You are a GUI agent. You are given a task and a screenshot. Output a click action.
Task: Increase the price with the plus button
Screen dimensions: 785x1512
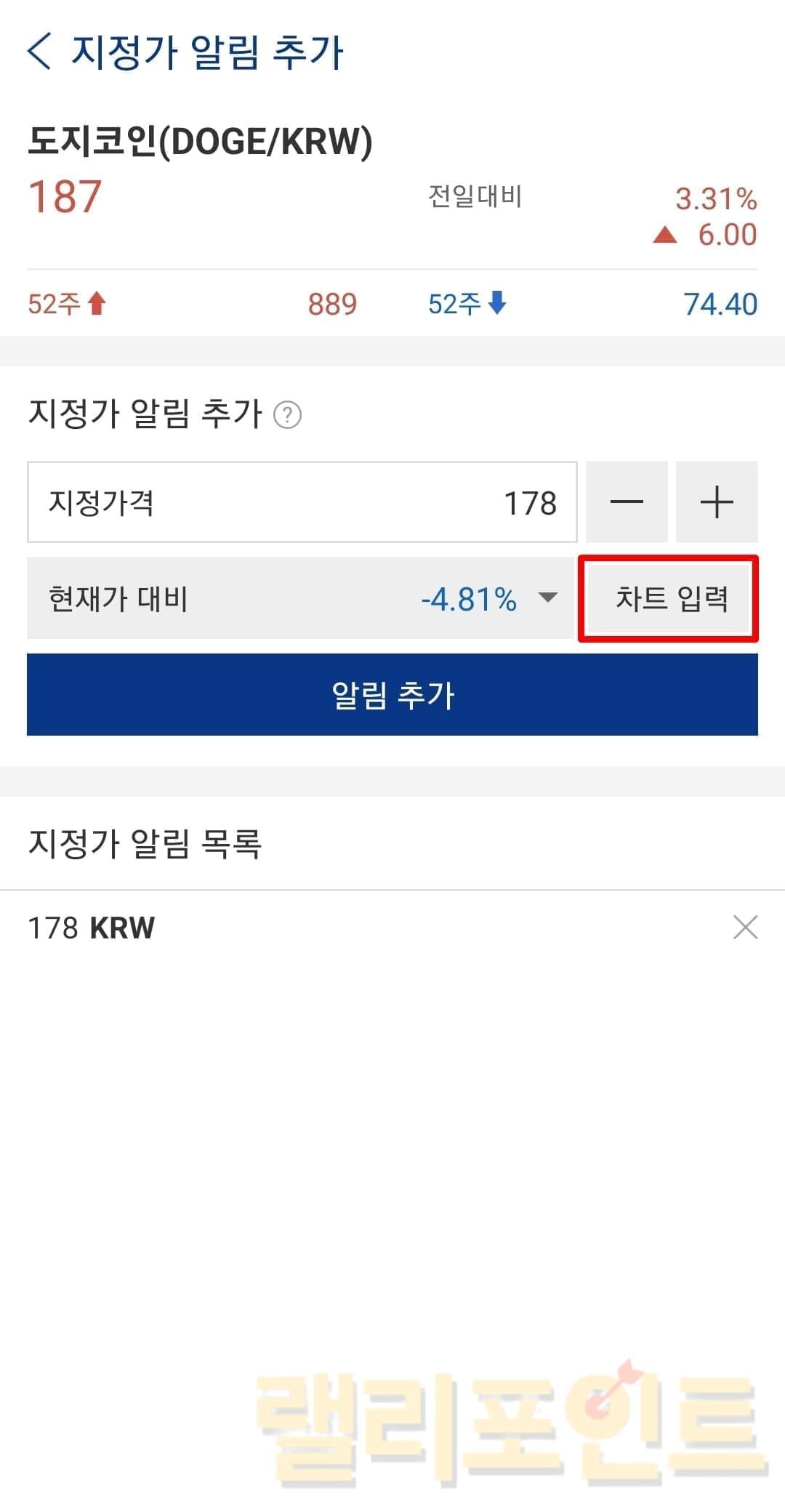pyautogui.click(x=717, y=502)
